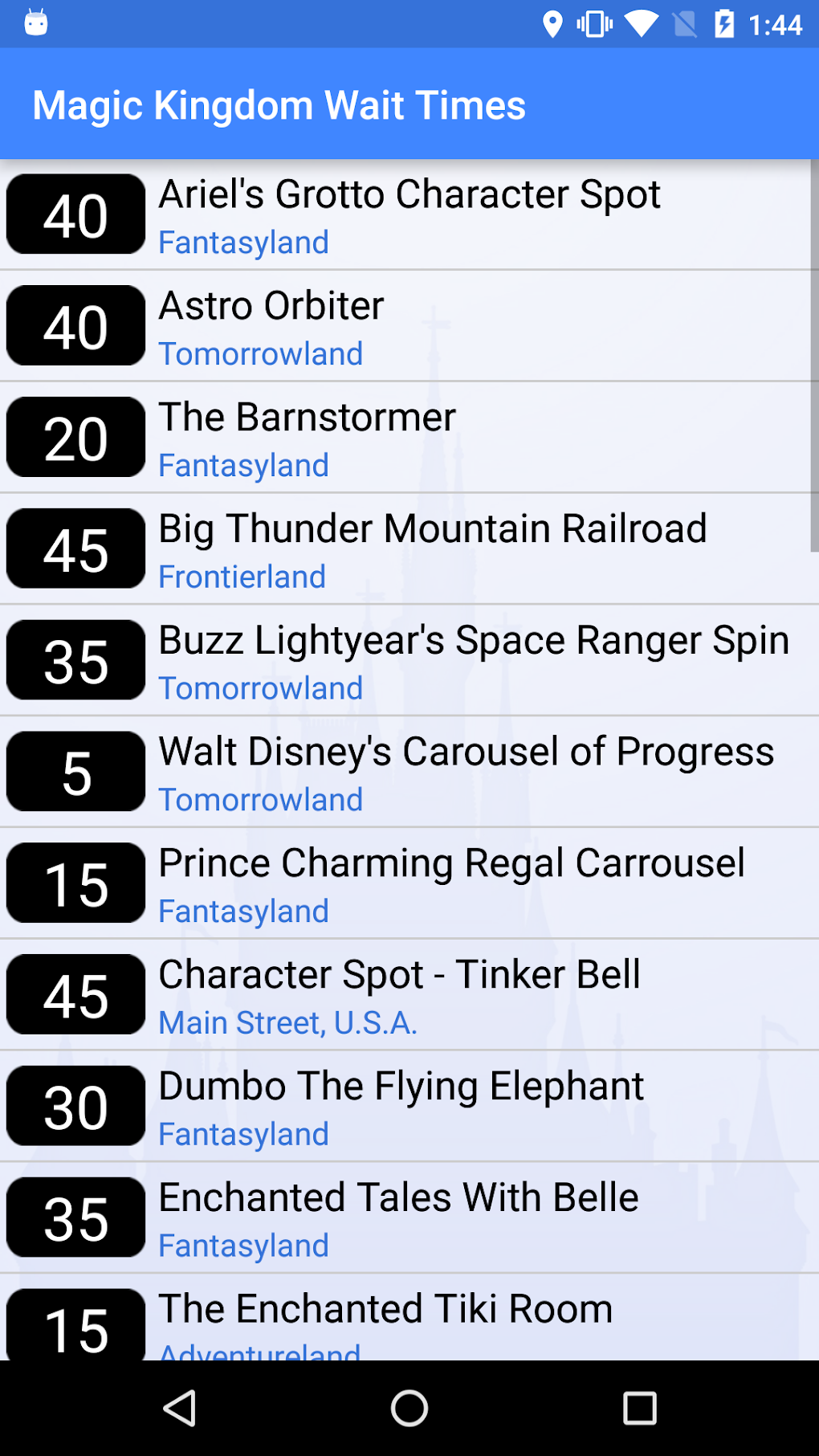Screen dimensions: 819x1456
Task: Open Enchanted Tales With Belle
Action: click(x=409, y=1219)
